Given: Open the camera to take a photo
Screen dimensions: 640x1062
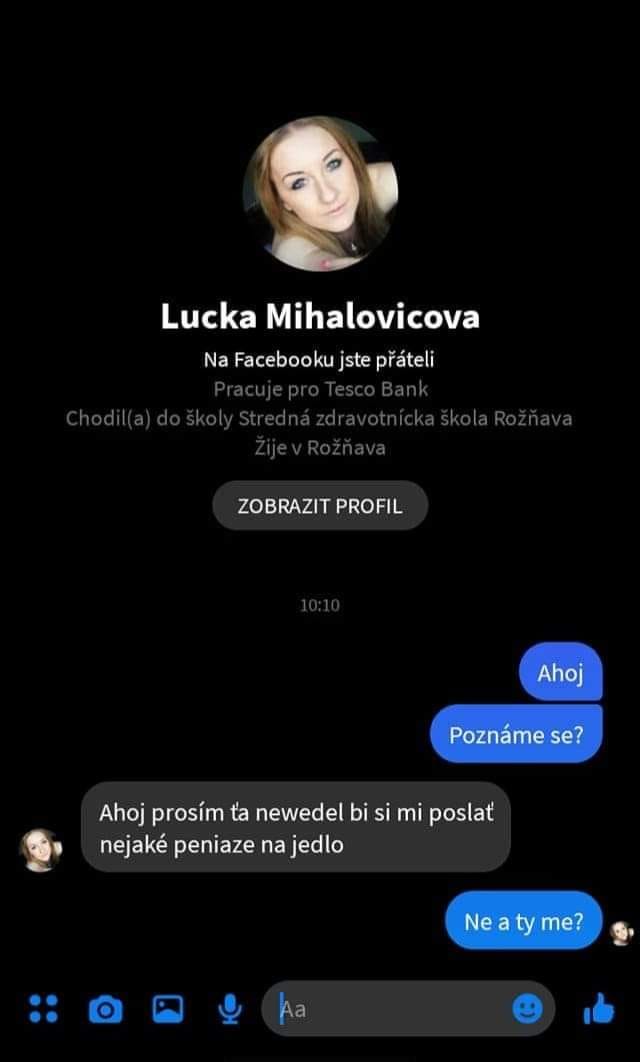Looking at the screenshot, I should pyautogui.click(x=105, y=1010).
